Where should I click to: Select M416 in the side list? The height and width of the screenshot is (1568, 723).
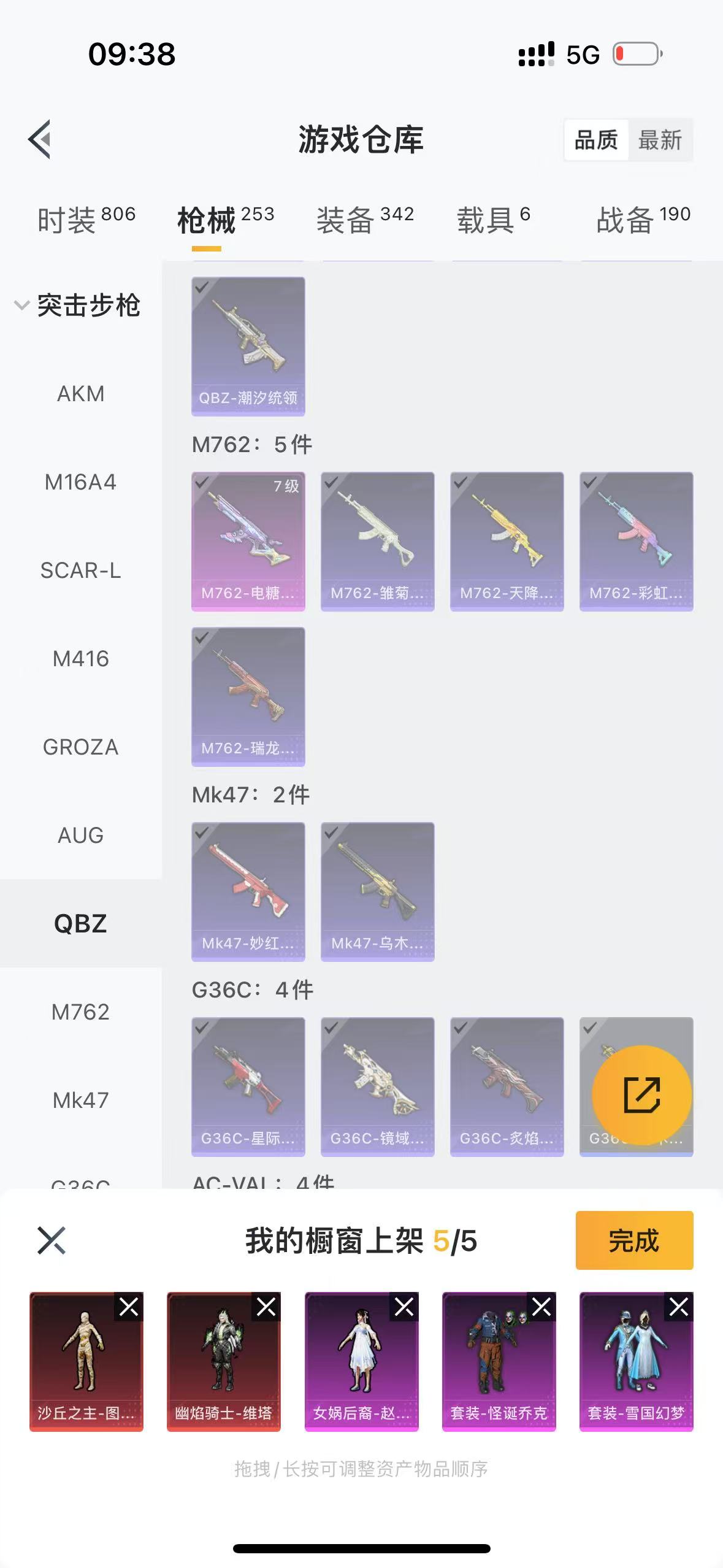(80, 658)
